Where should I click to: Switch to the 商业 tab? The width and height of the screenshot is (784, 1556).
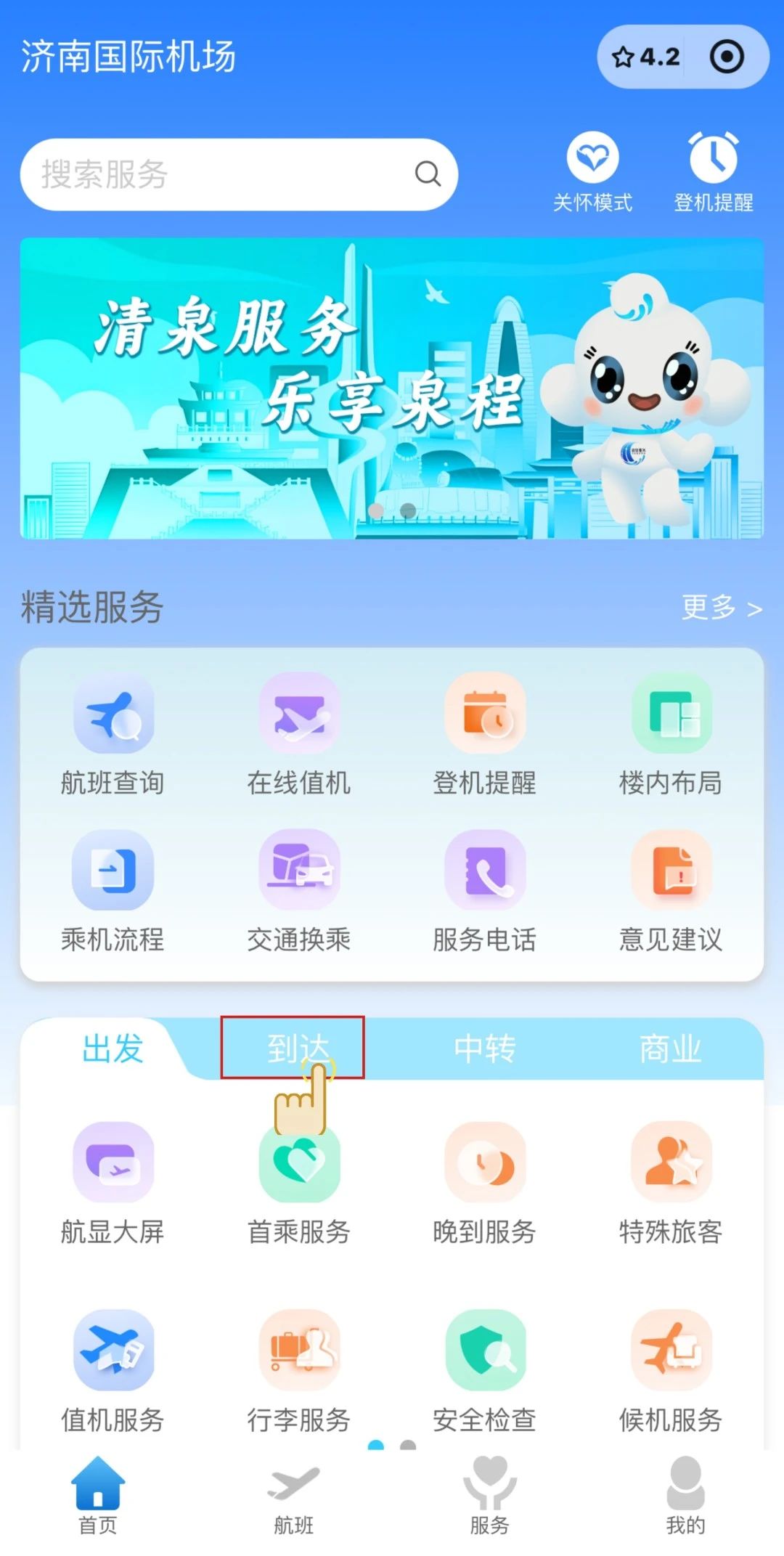click(670, 1049)
